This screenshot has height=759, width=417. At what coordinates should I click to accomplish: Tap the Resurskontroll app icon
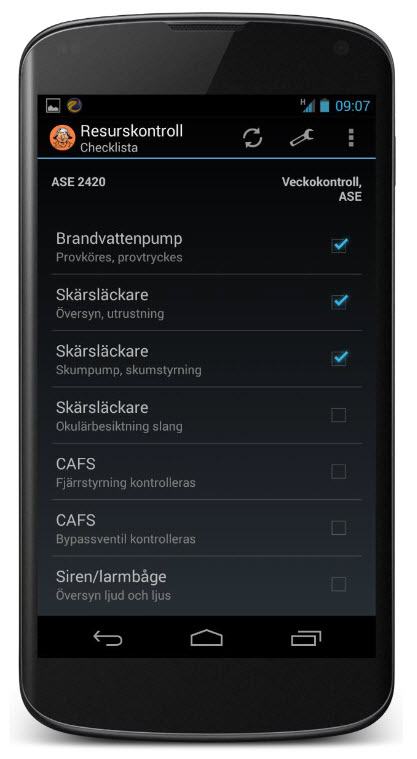click(x=62, y=138)
